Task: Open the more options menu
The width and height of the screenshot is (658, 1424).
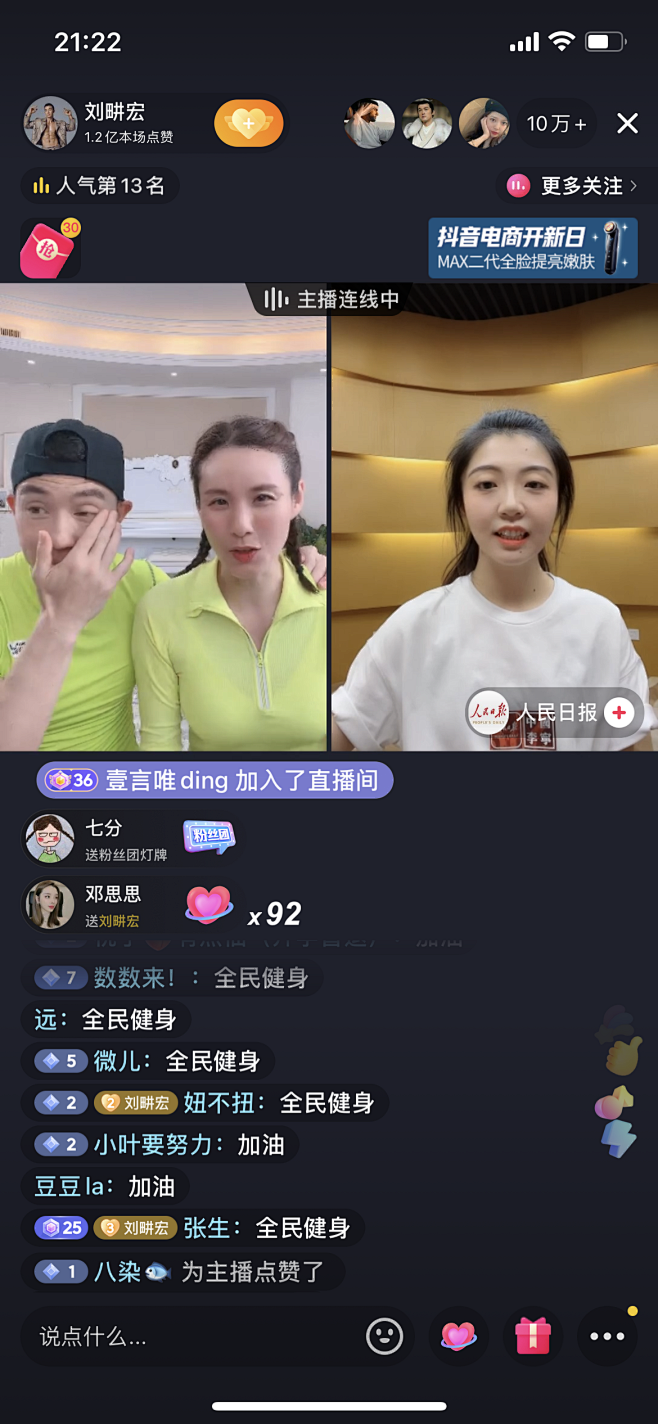Action: (607, 1336)
